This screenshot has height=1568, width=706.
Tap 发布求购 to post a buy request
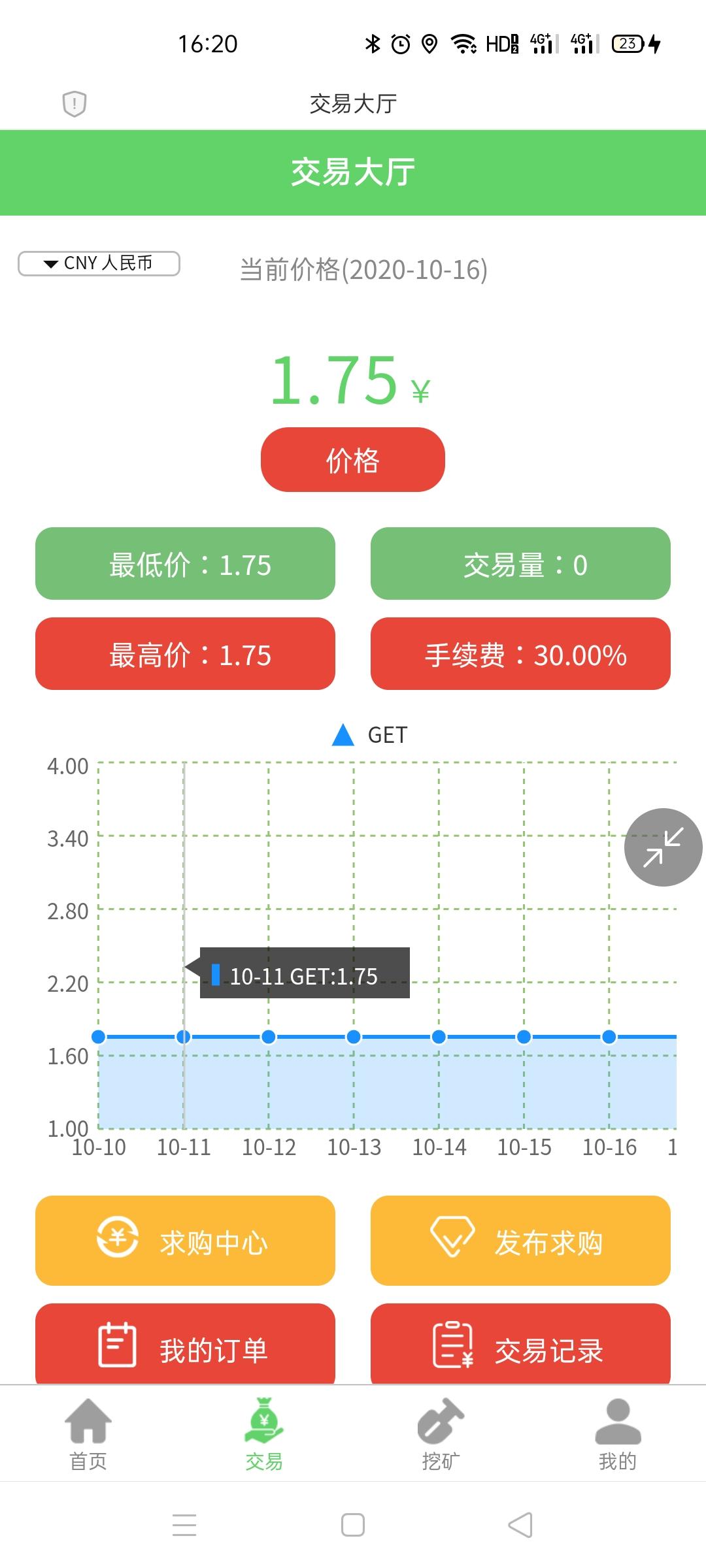pos(520,1241)
